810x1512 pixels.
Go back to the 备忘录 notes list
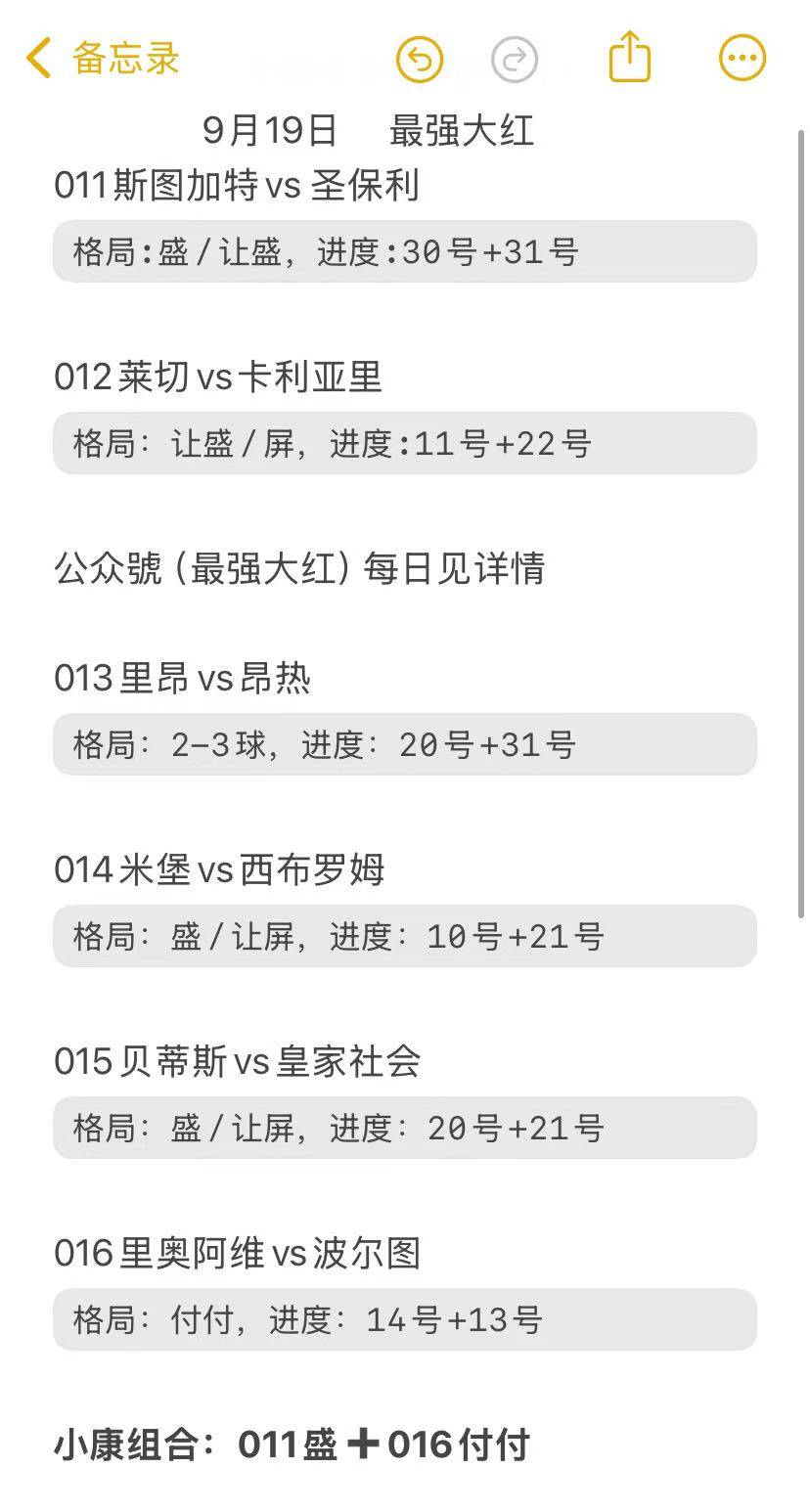(x=103, y=59)
